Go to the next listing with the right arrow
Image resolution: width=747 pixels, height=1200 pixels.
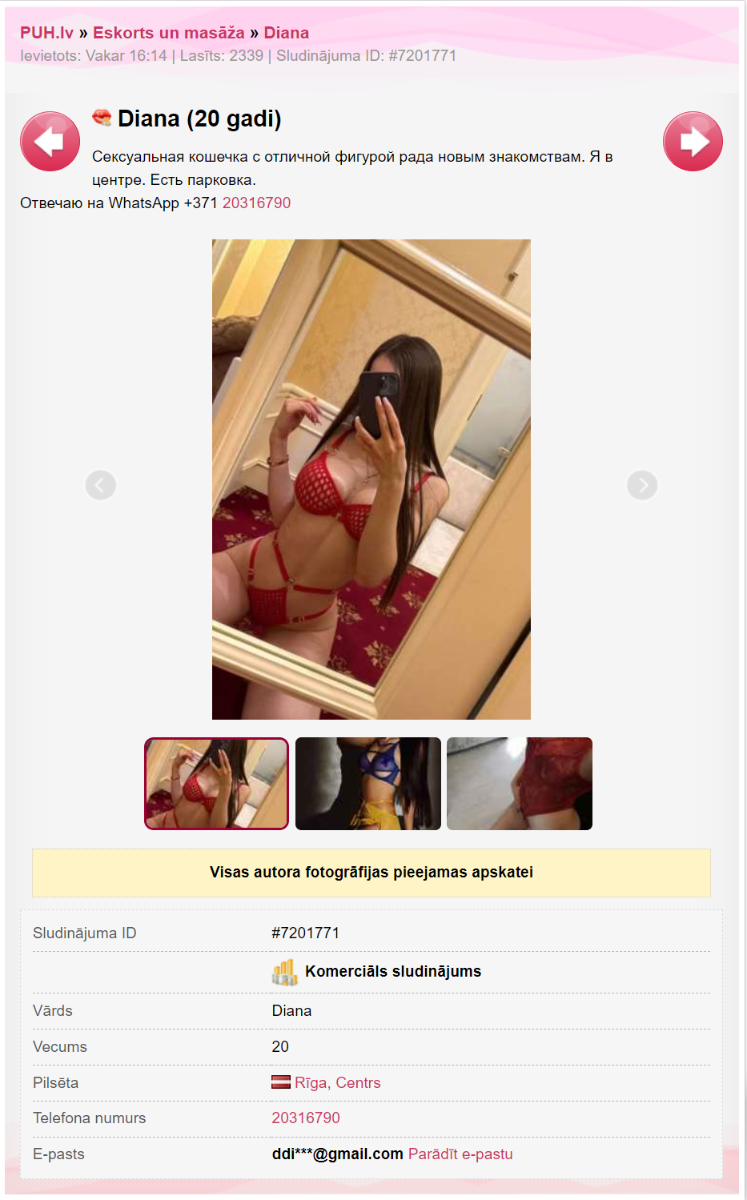click(x=692, y=142)
